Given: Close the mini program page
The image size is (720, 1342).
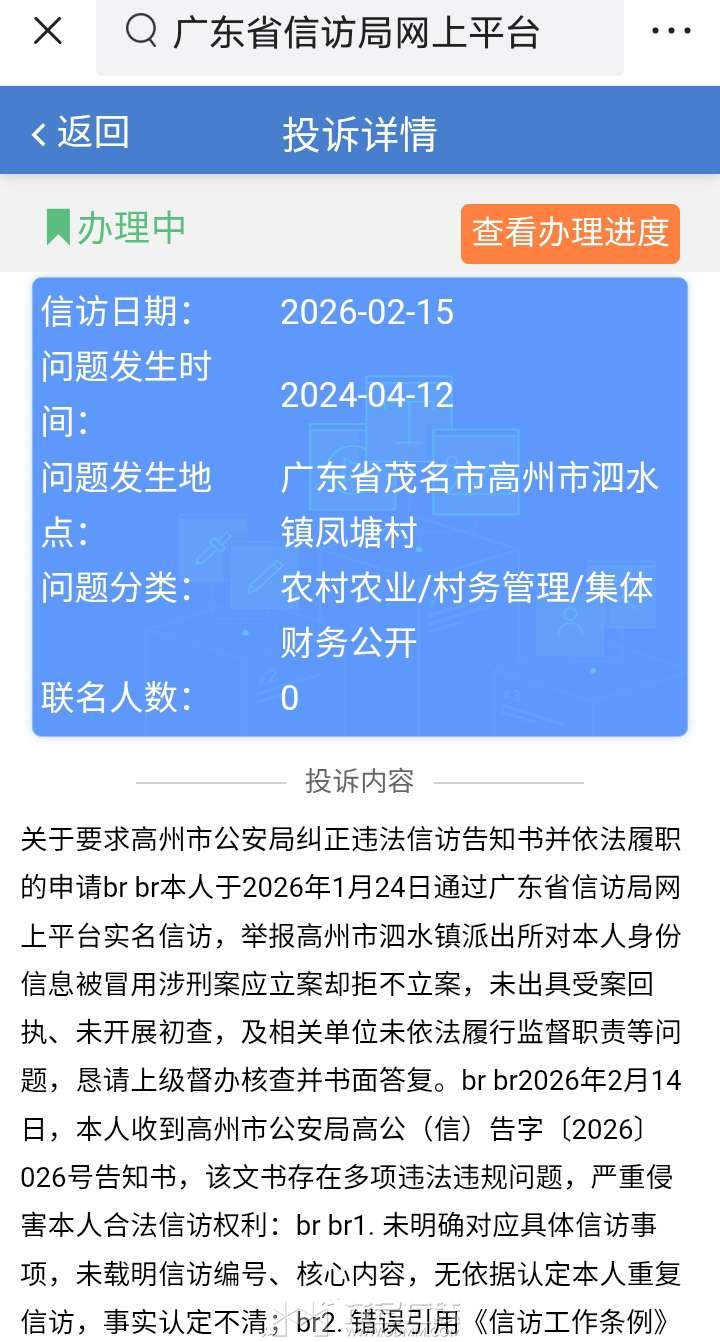Looking at the screenshot, I should tap(47, 32).
